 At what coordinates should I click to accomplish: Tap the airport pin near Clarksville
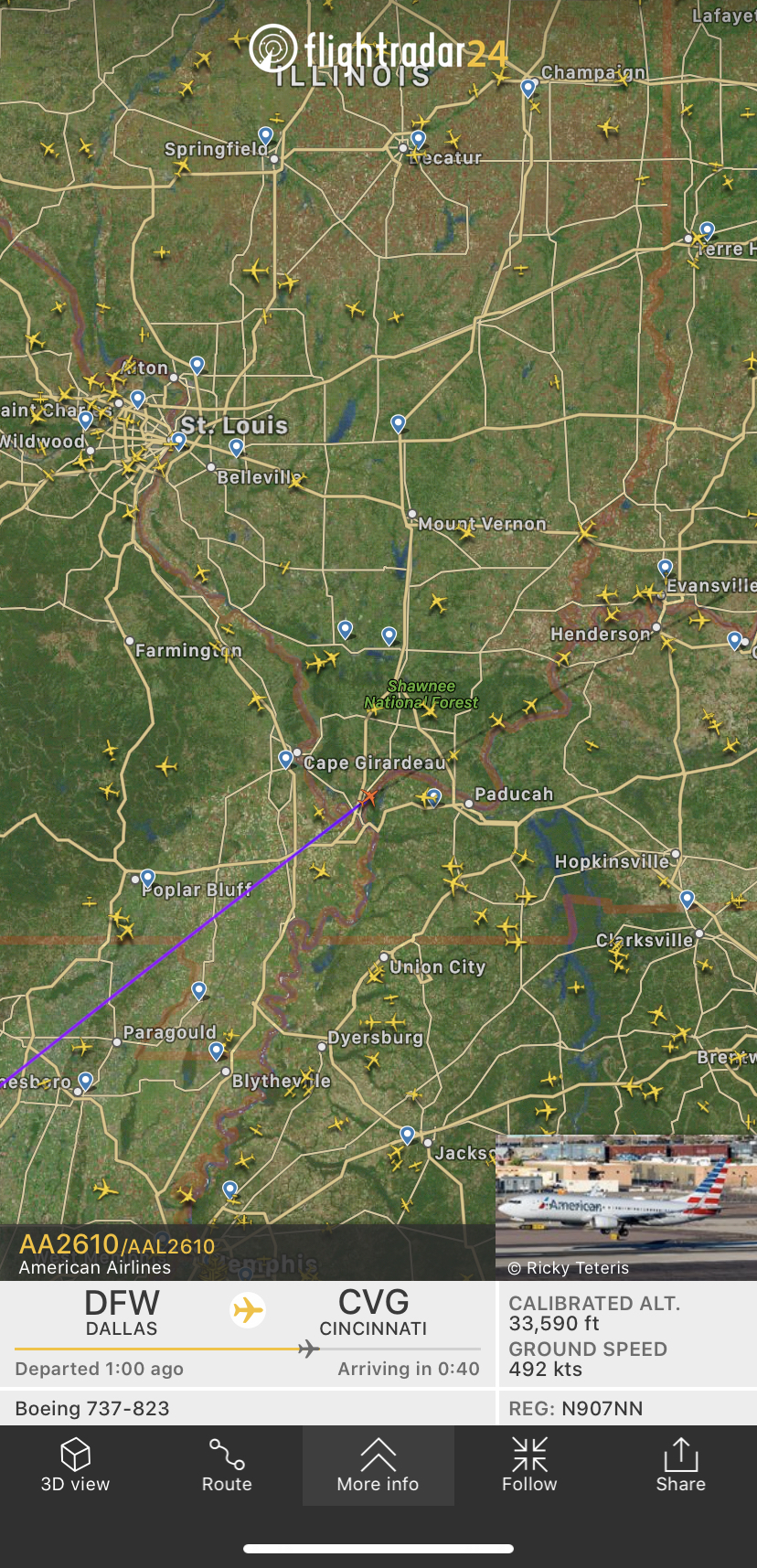(x=688, y=899)
